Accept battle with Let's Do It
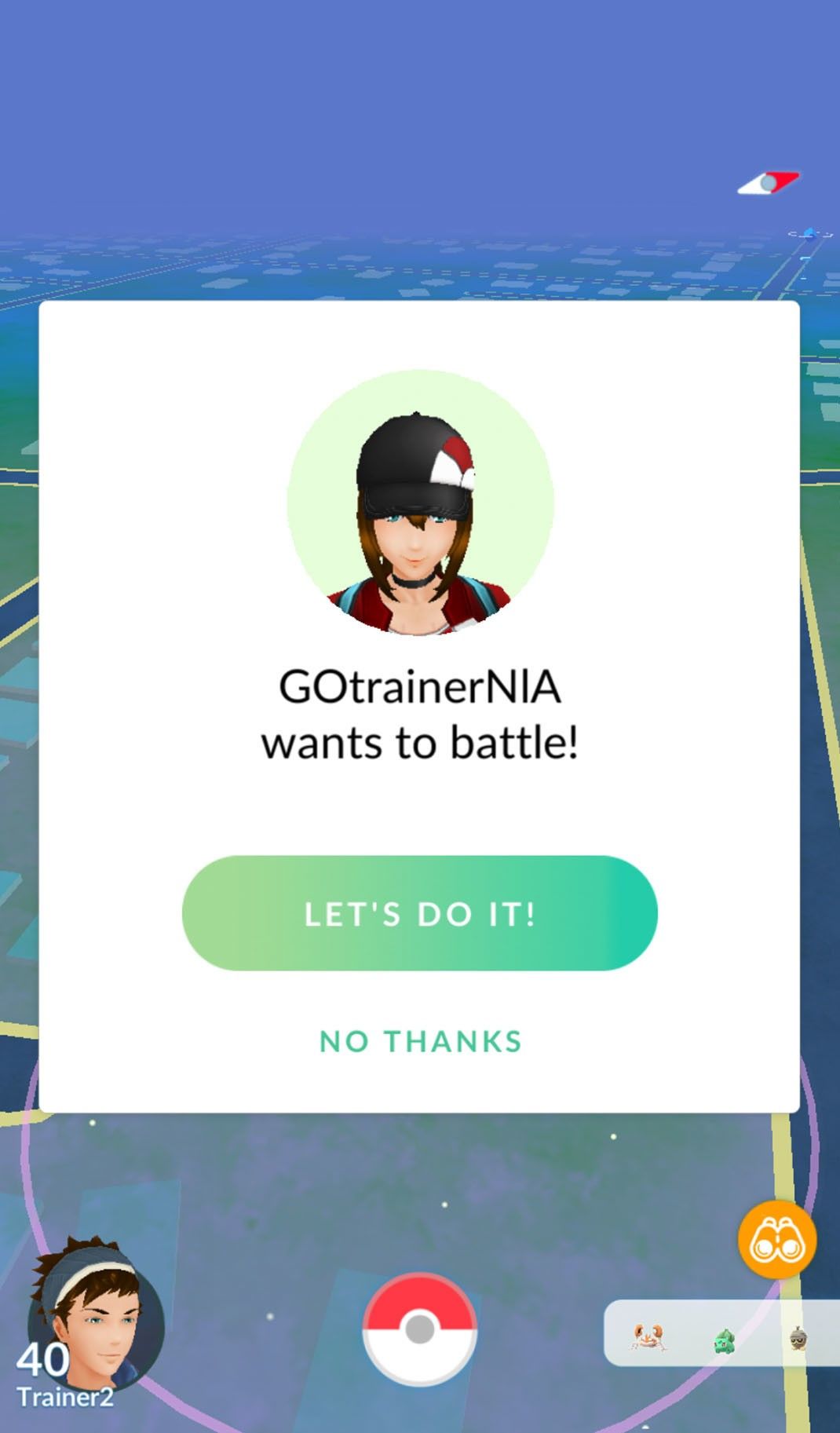The width and height of the screenshot is (840, 1433). pos(419,913)
